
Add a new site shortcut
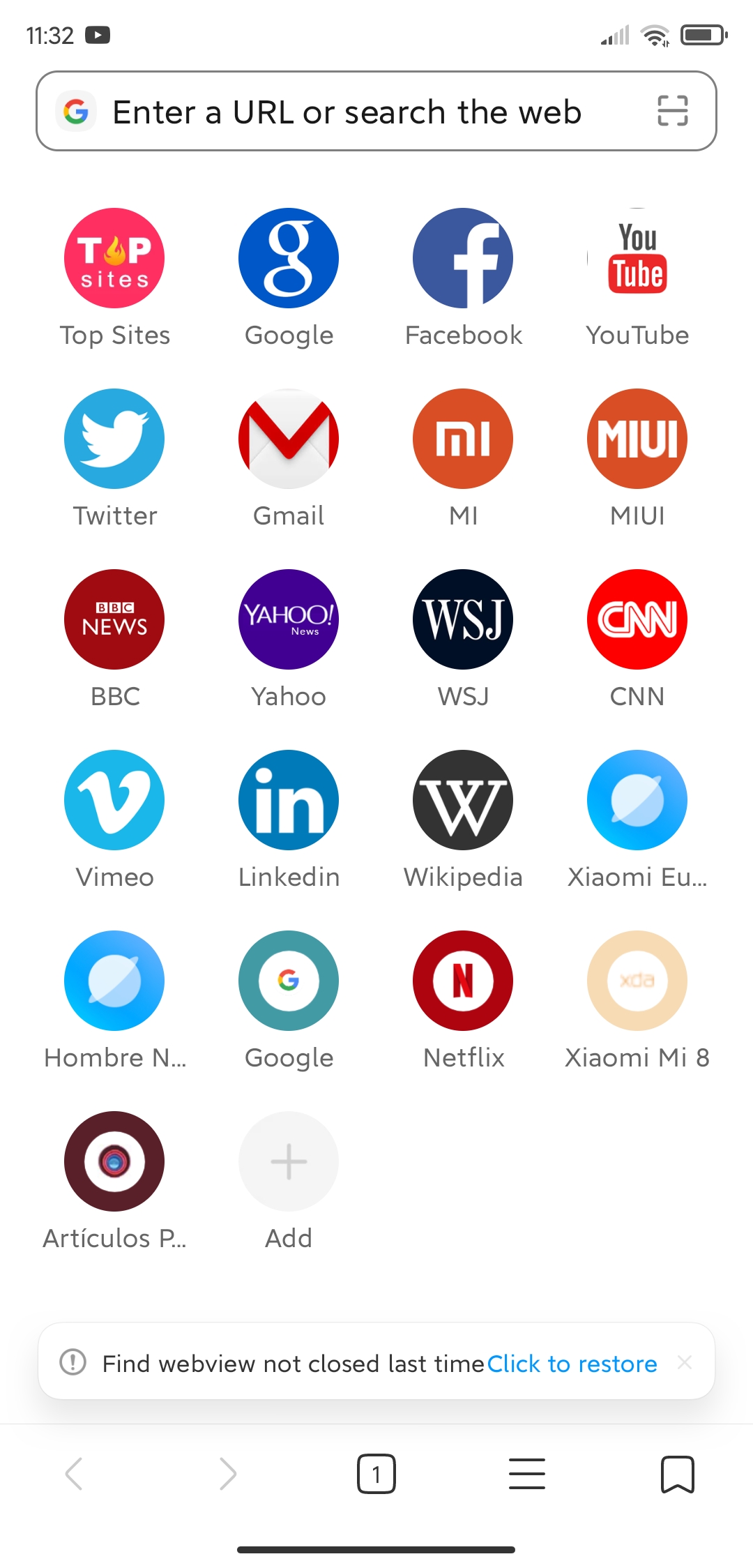click(x=289, y=1162)
